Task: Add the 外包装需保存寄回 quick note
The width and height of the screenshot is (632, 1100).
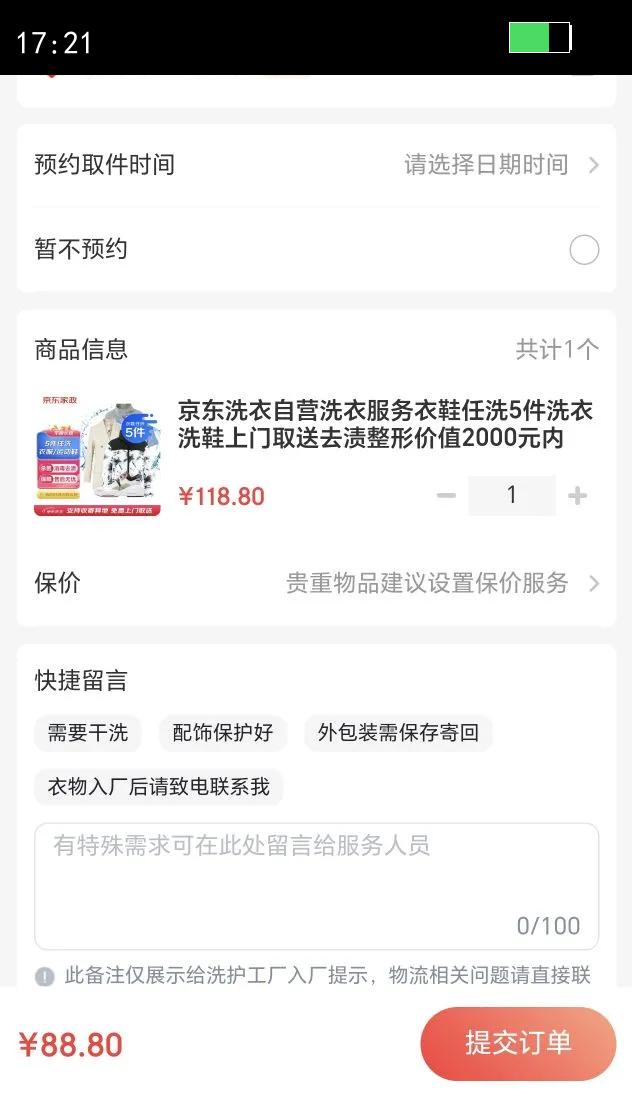Action: pyautogui.click(x=398, y=733)
